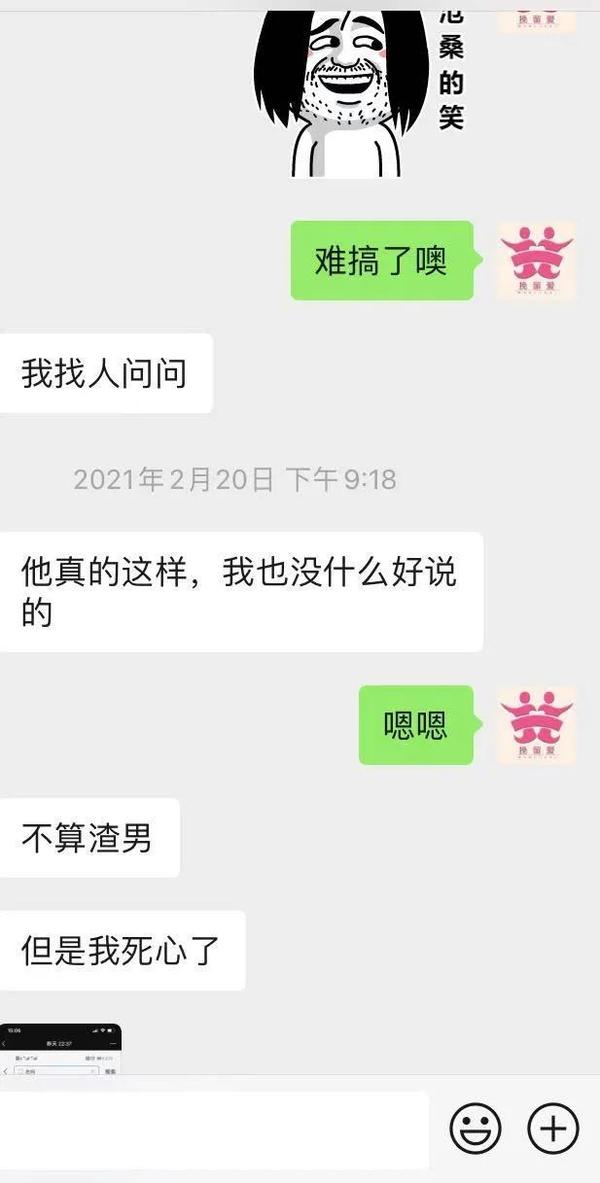Image resolution: width=600 pixels, height=1183 pixels.
Task: Tap the message input field
Action: pyautogui.click(x=214, y=1130)
